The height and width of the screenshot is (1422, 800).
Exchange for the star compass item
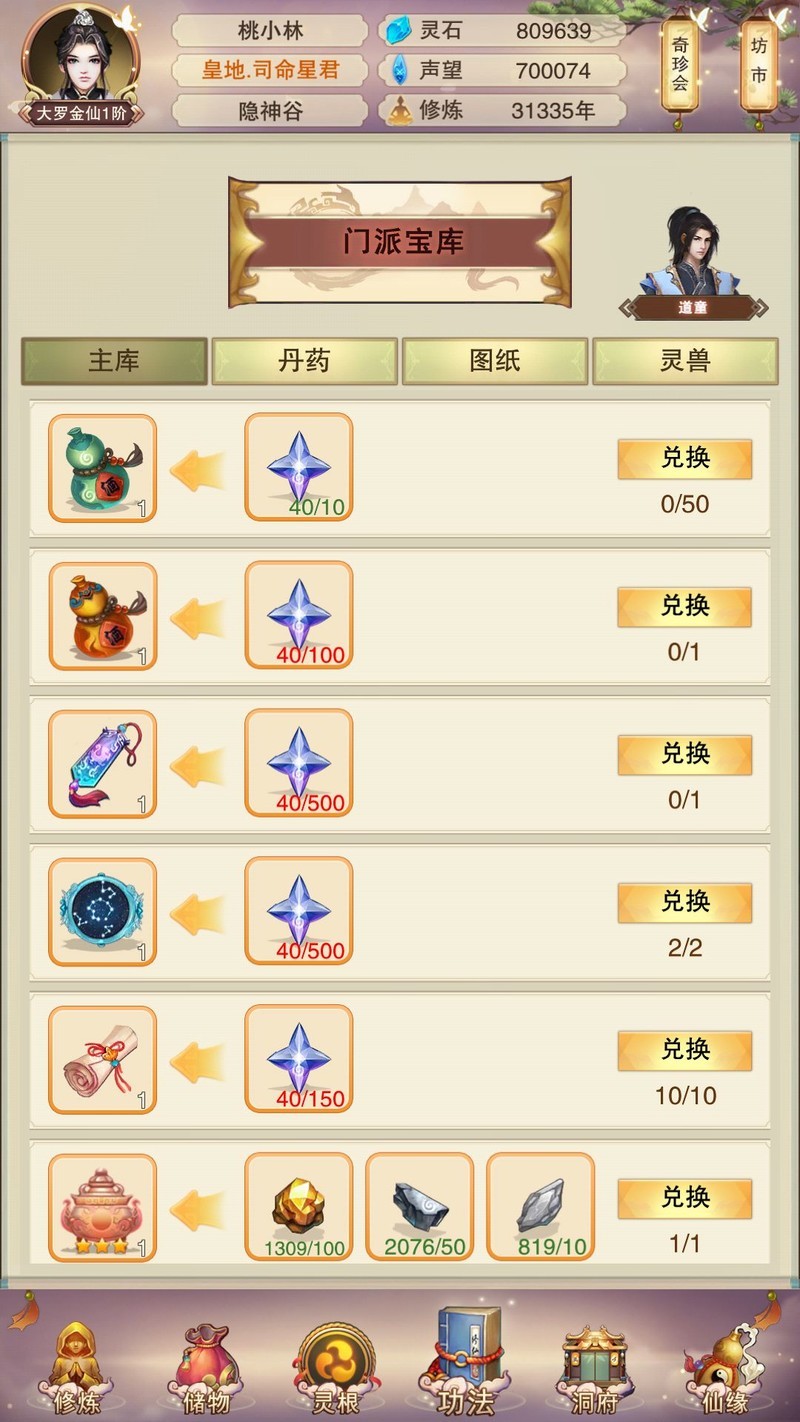coord(685,903)
